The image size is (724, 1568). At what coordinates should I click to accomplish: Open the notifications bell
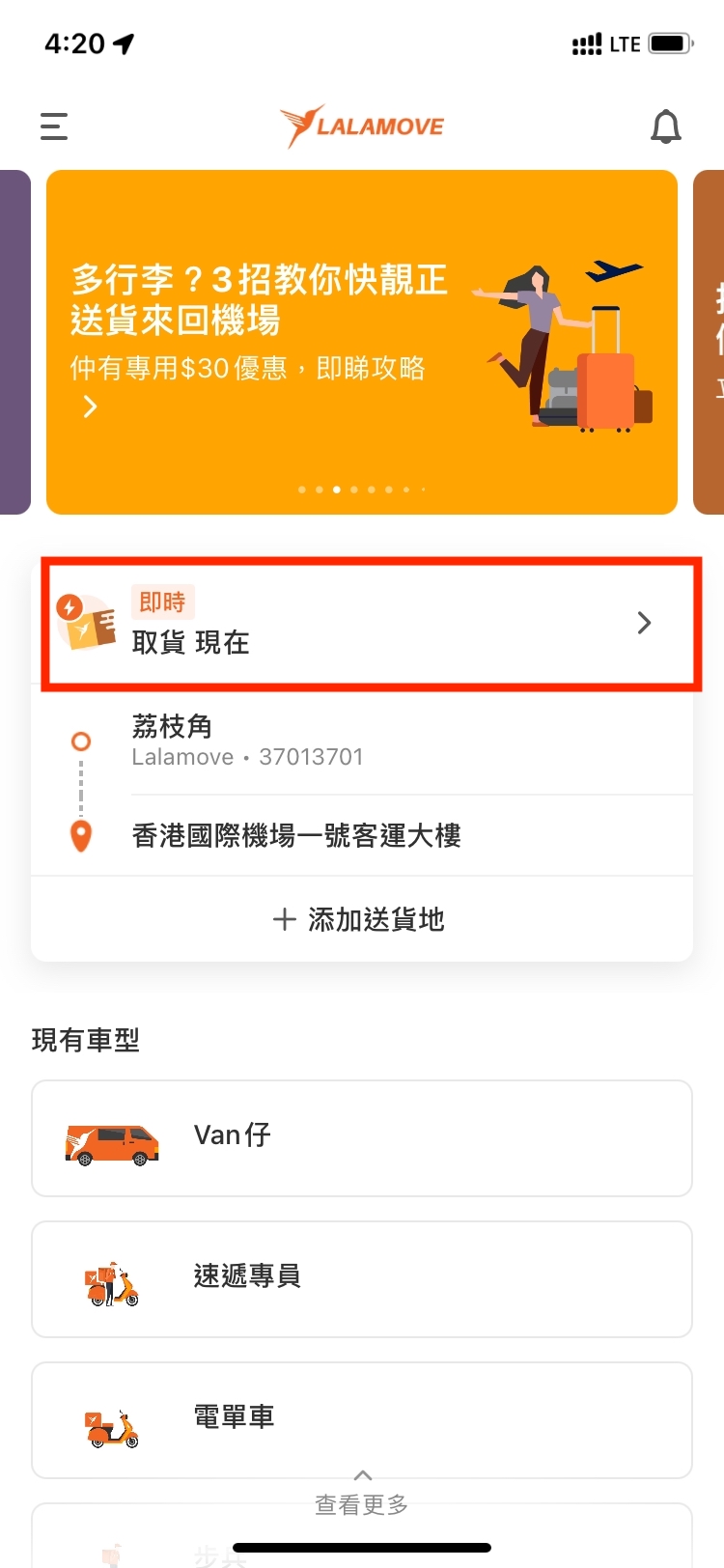pyautogui.click(x=665, y=126)
